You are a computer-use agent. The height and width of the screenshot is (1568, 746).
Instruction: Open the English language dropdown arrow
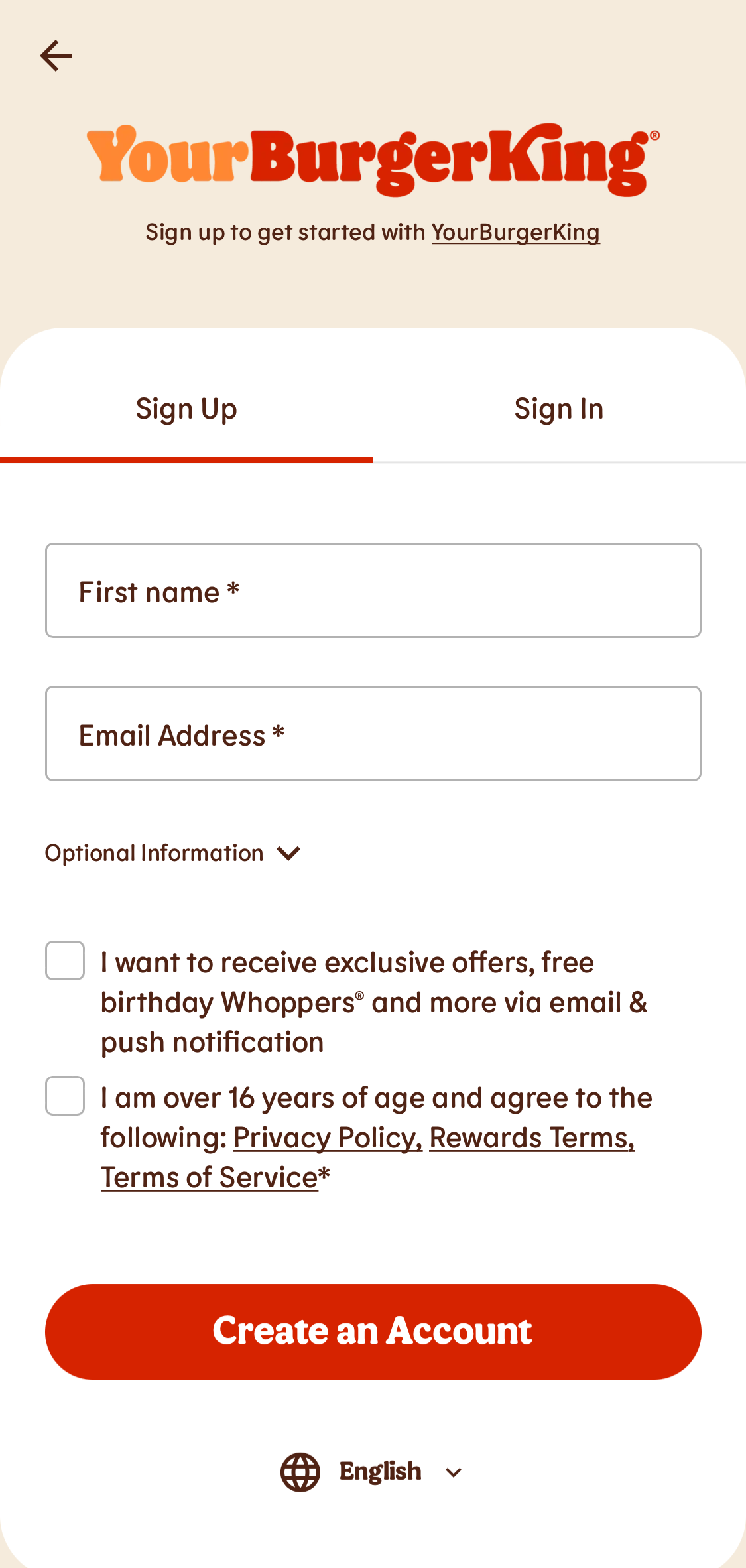[454, 1473]
